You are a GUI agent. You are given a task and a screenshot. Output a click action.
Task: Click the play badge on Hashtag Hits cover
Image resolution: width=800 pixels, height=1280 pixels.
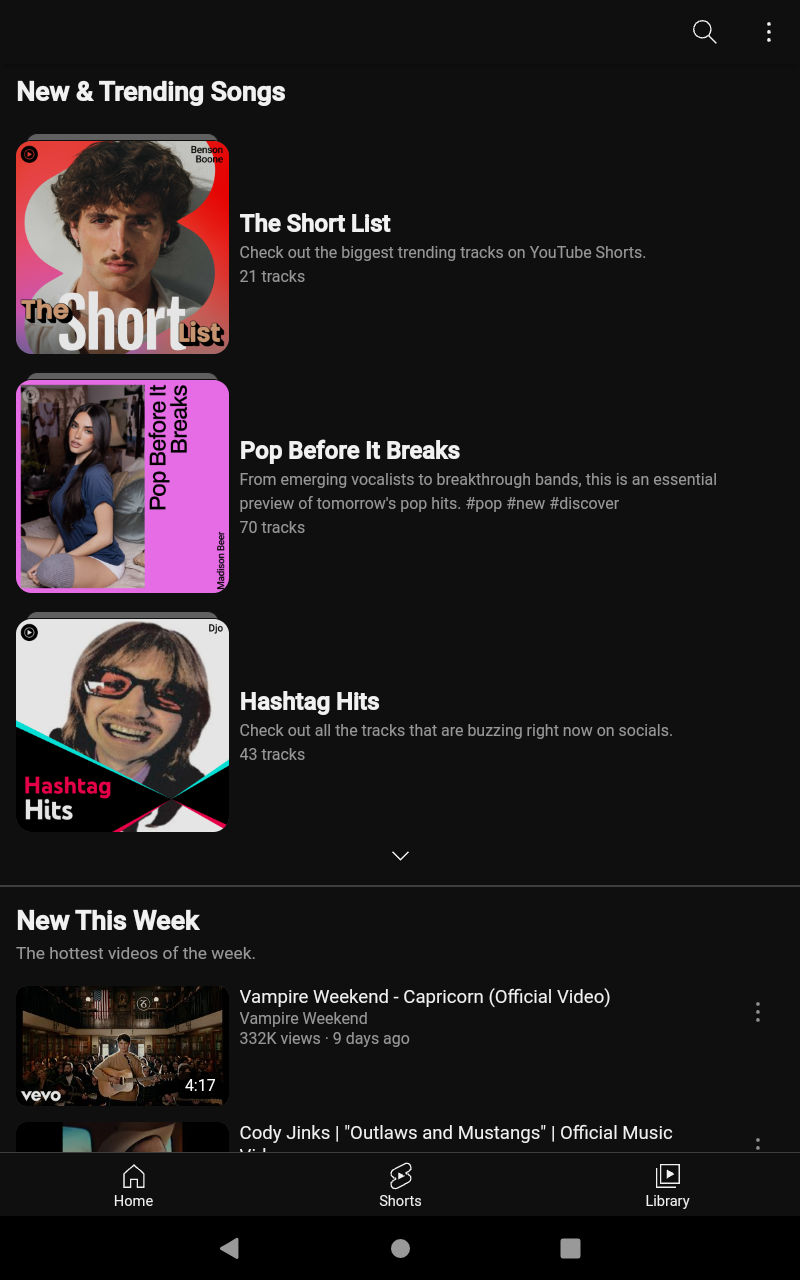pyautogui.click(x=31, y=633)
